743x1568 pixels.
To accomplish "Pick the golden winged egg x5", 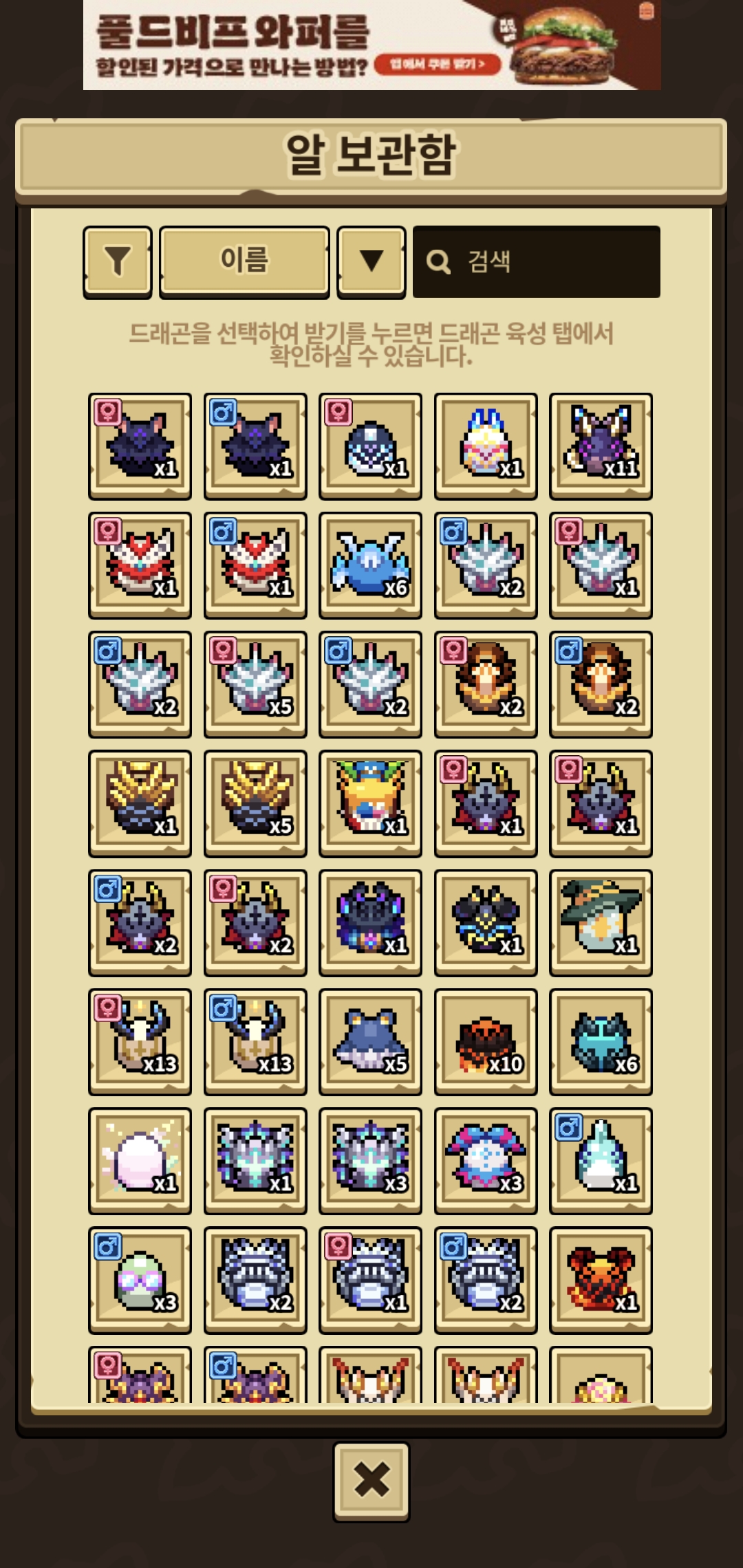I will (x=255, y=803).
